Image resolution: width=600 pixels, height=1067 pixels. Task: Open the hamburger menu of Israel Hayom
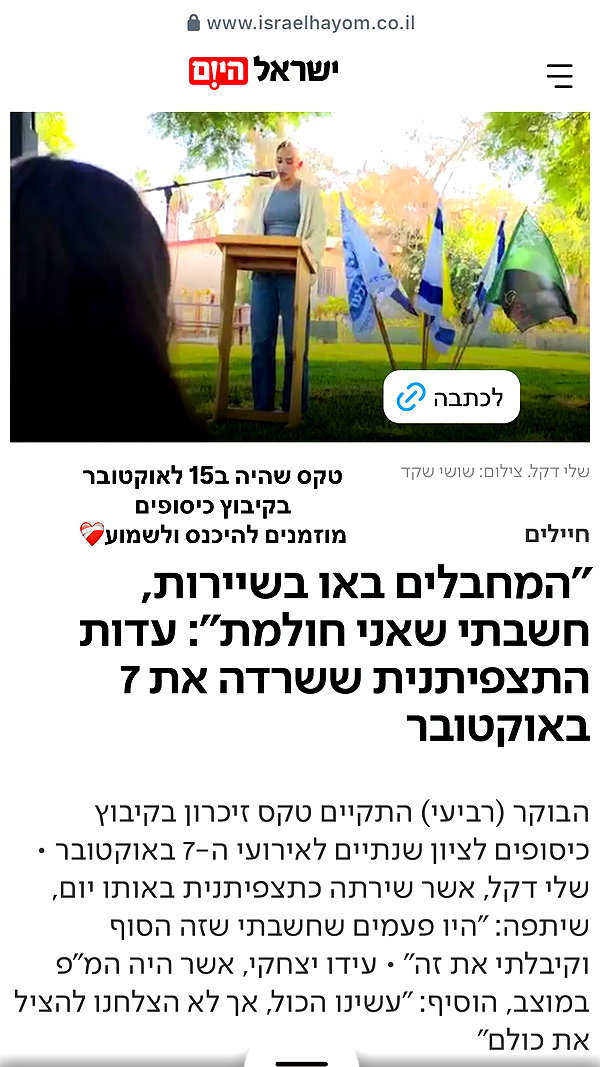[560, 76]
